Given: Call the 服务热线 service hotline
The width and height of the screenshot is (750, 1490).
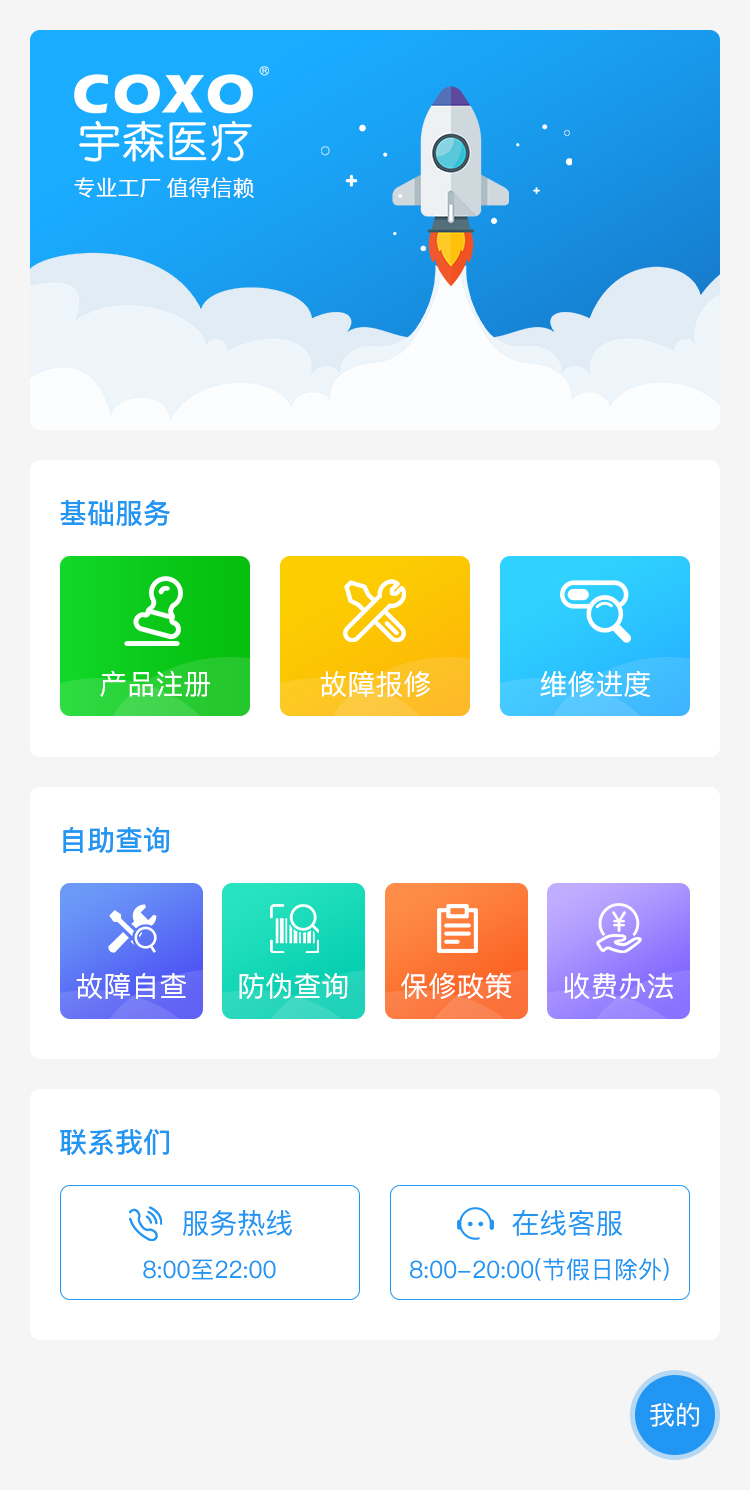Looking at the screenshot, I should click(x=210, y=1242).
